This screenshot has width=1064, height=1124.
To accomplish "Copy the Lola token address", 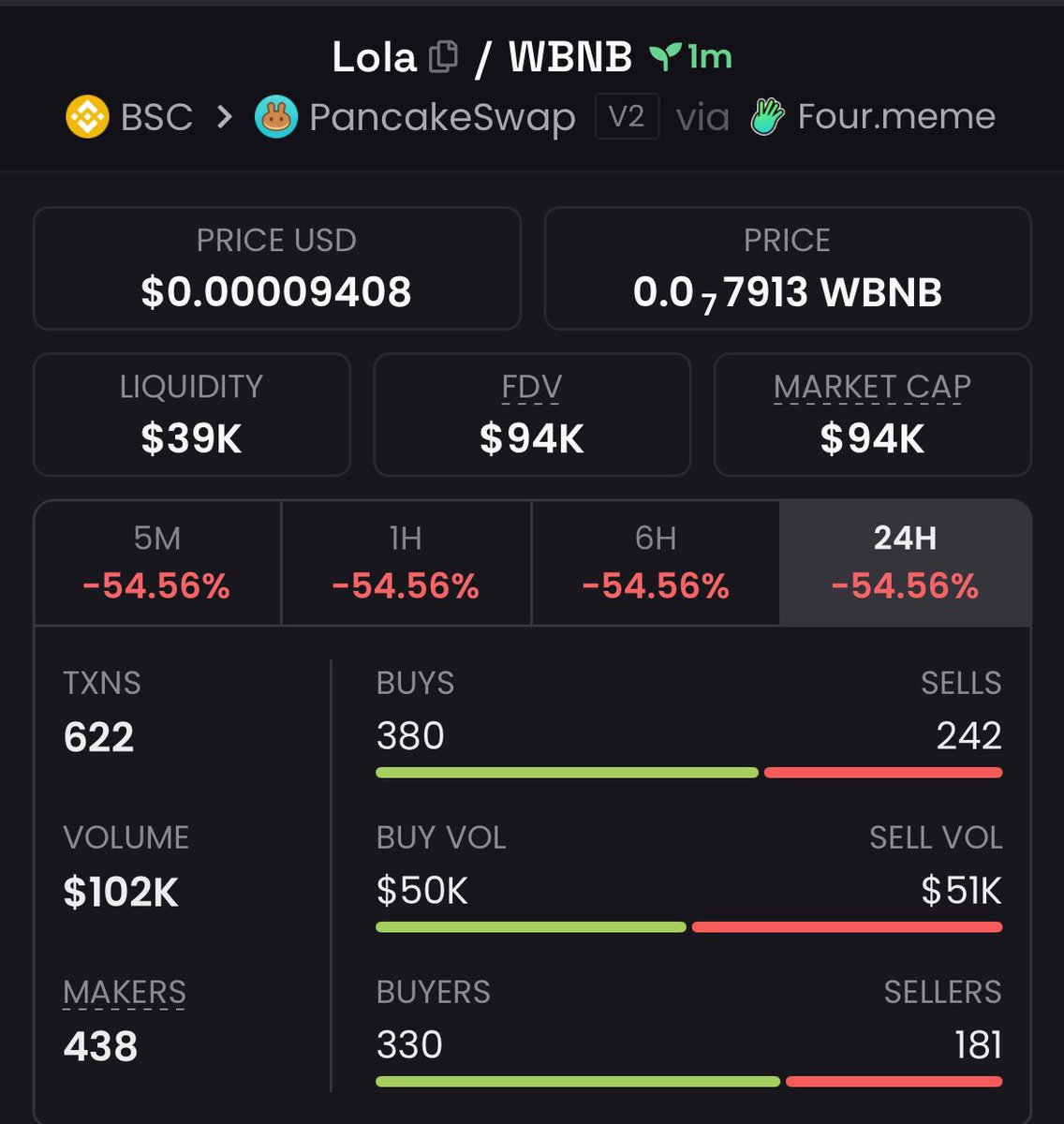I will [x=443, y=57].
